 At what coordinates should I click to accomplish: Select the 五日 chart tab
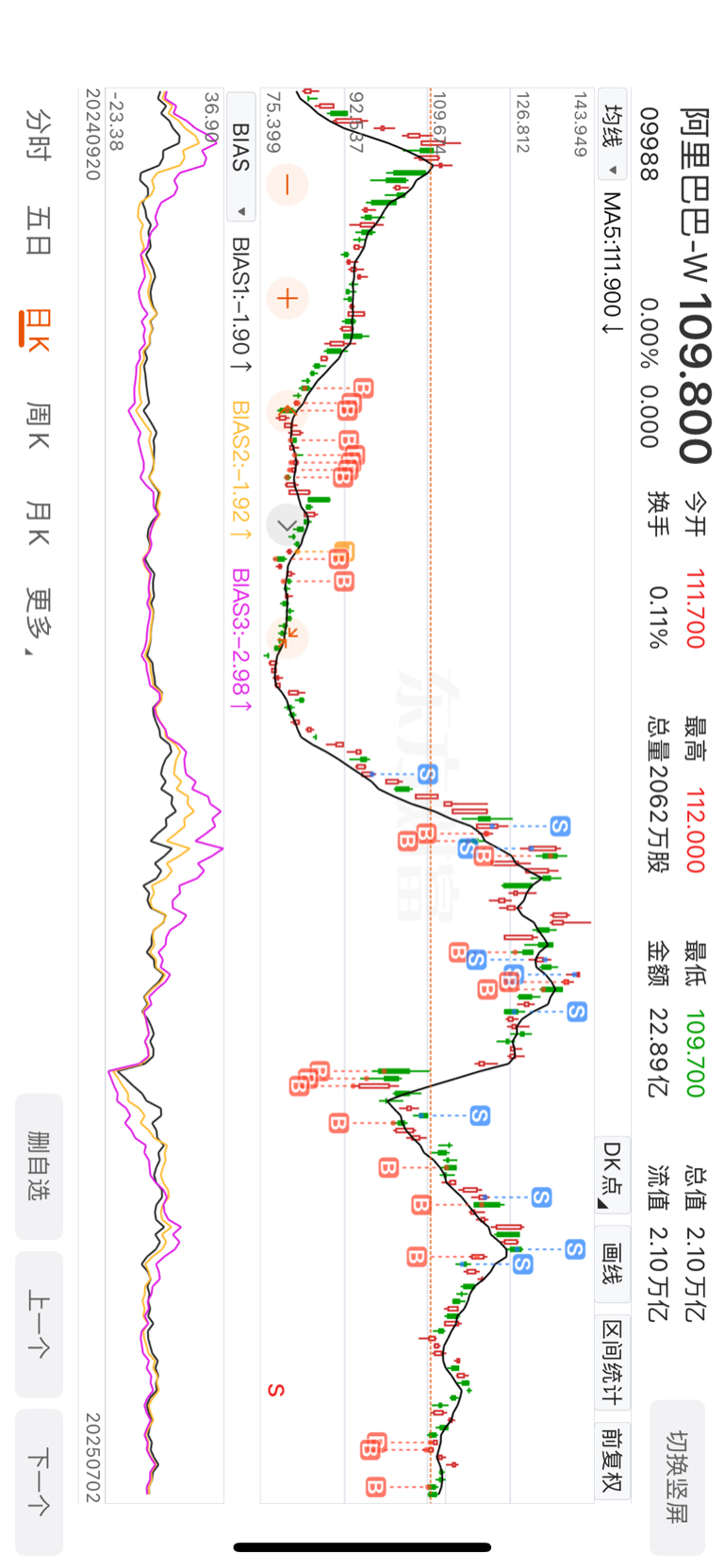[39, 231]
